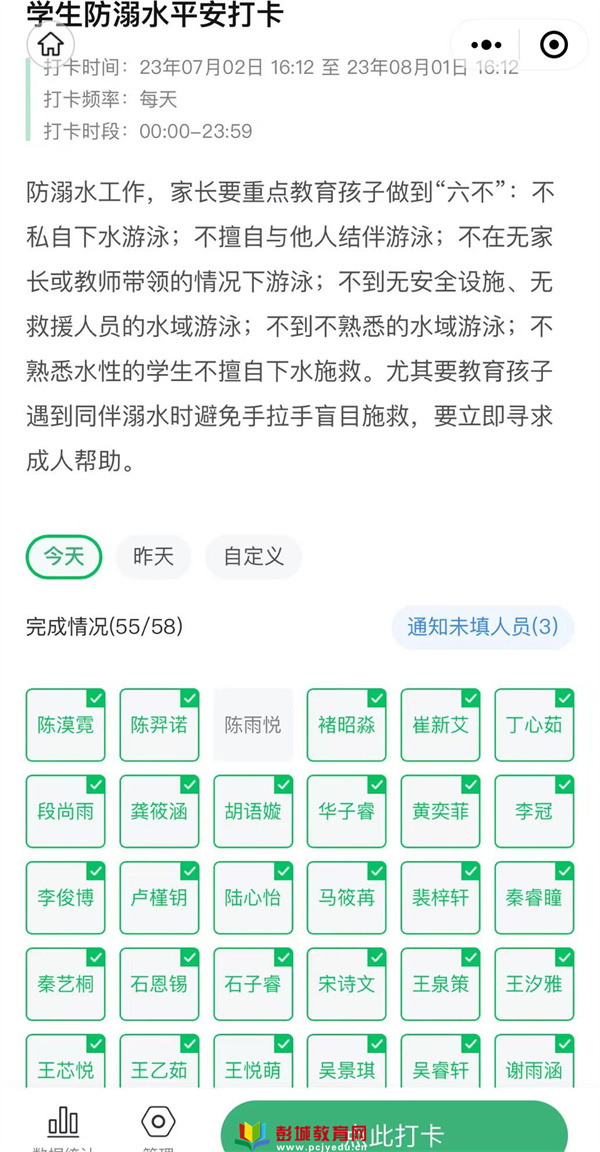Switch to the 昨天 filter
The image size is (600, 1152).
(153, 557)
